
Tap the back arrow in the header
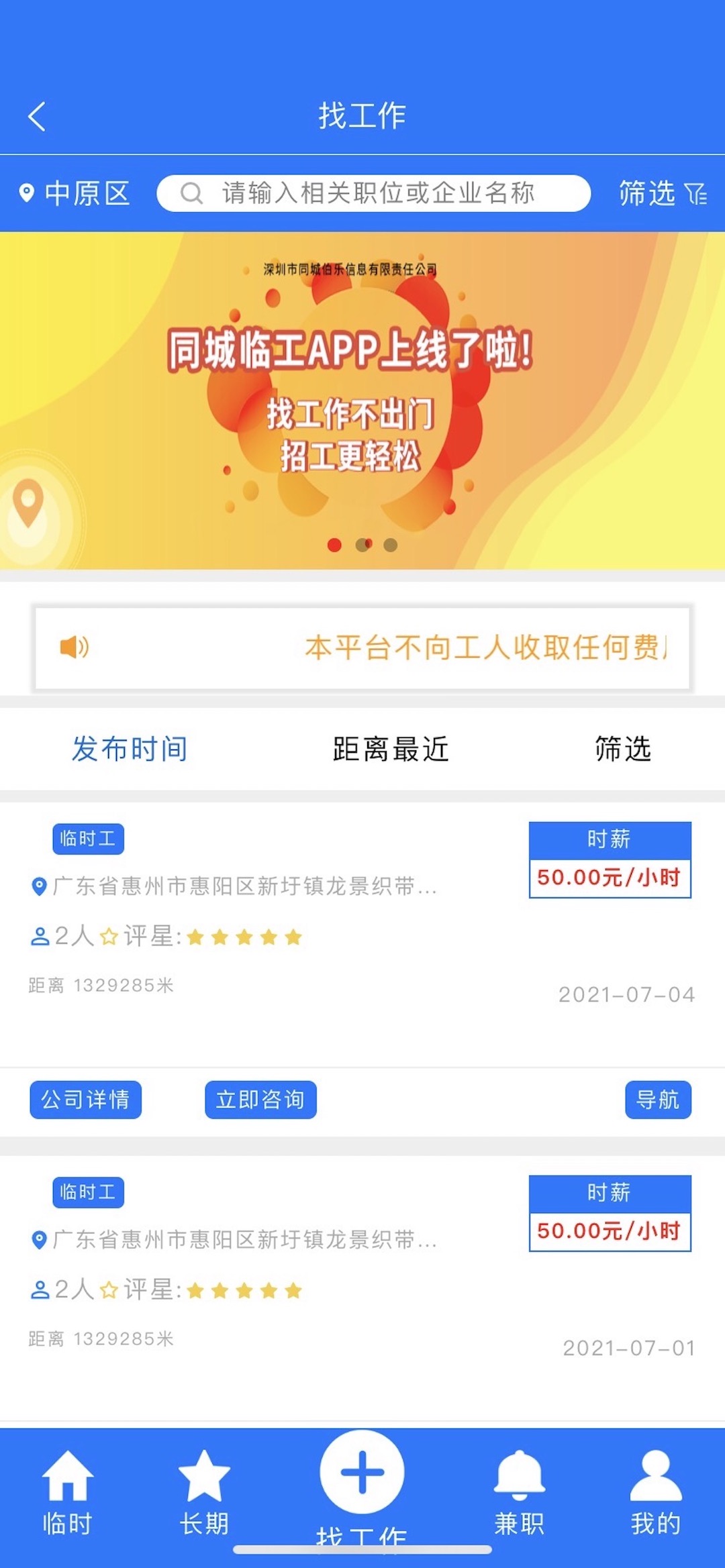point(37,115)
